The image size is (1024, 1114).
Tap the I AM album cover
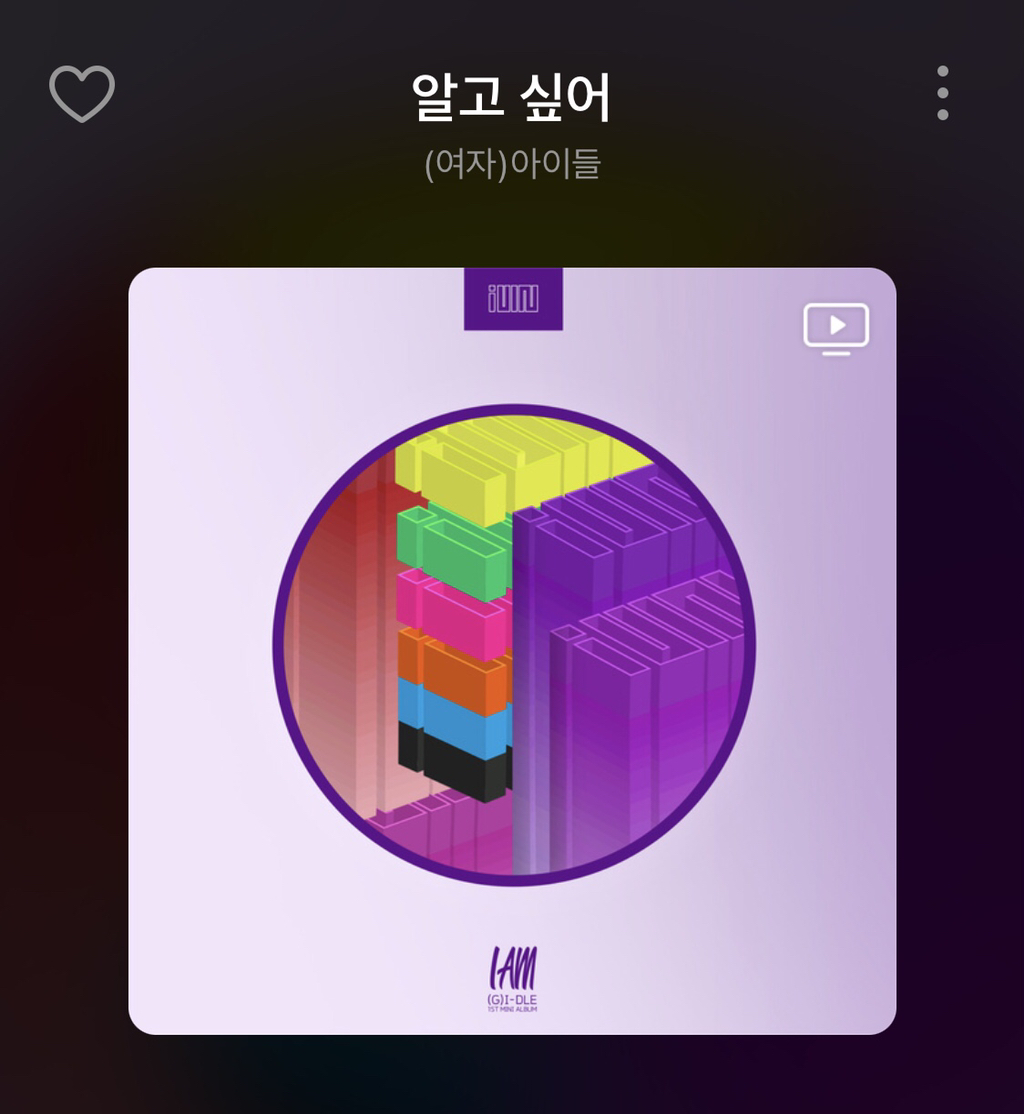512,651
